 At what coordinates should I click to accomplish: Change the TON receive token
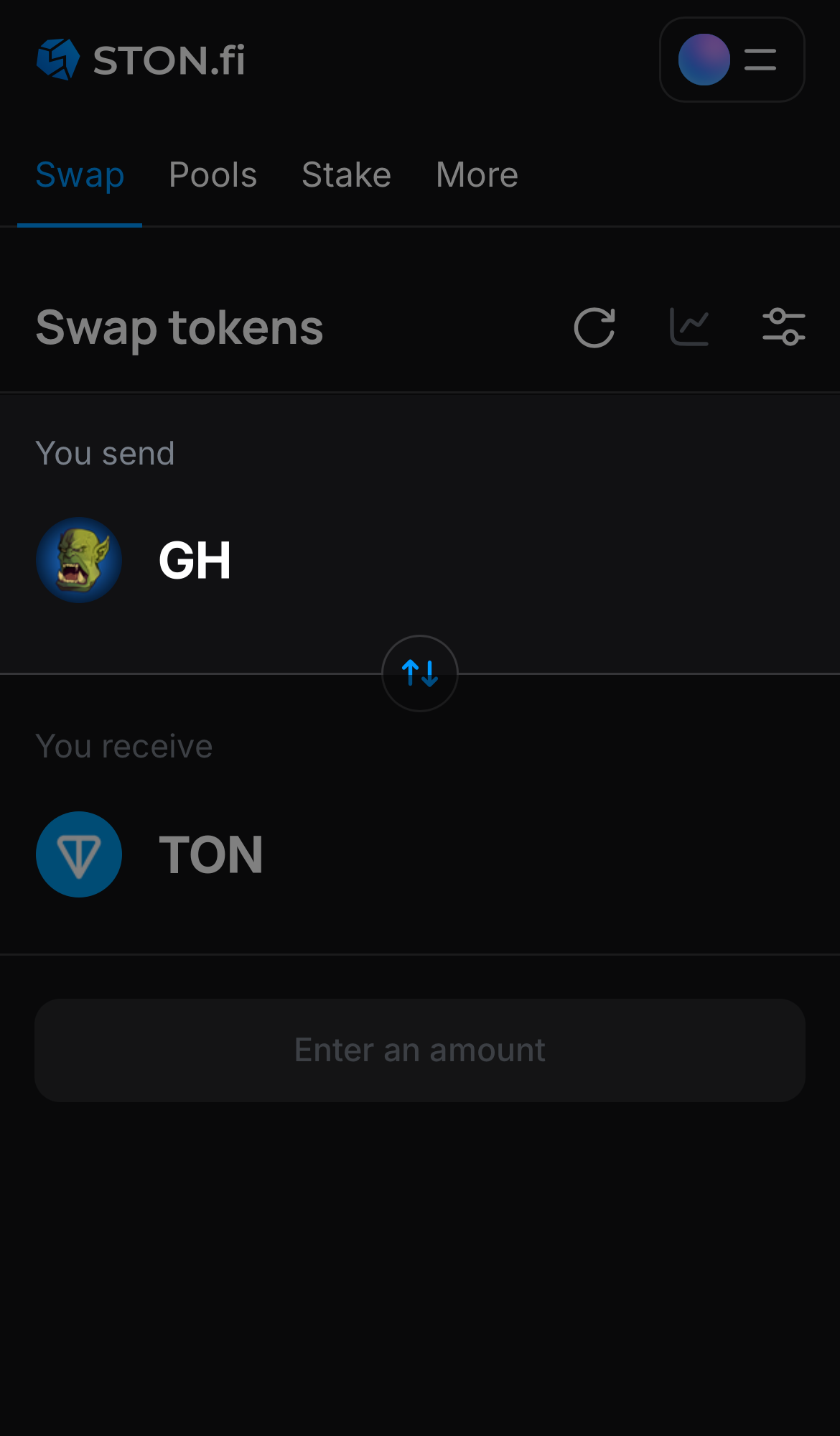[151, 854]
